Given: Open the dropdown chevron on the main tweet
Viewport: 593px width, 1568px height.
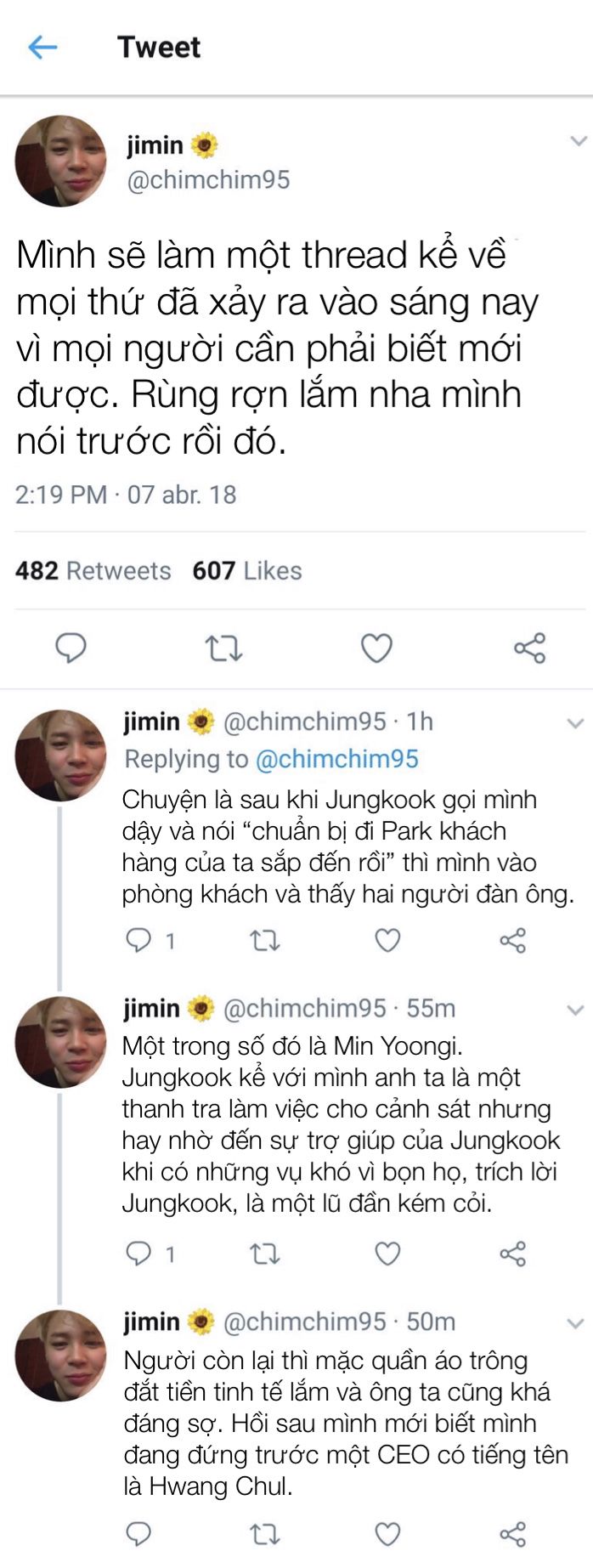Looking at the screenshot, I should point(578,140).
